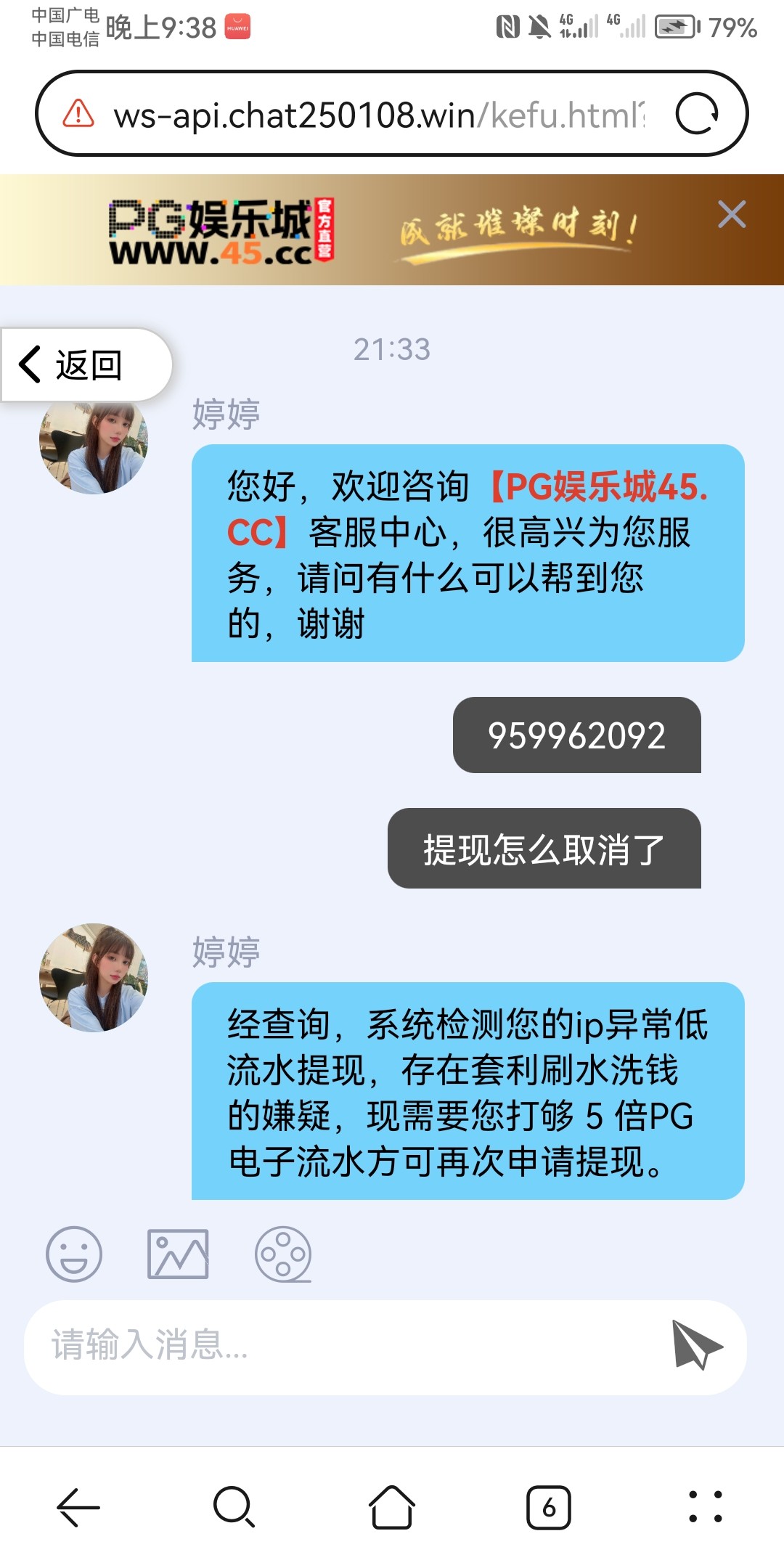View the site security warning icon
The image size is (784, 1568).
click(78, 114)
